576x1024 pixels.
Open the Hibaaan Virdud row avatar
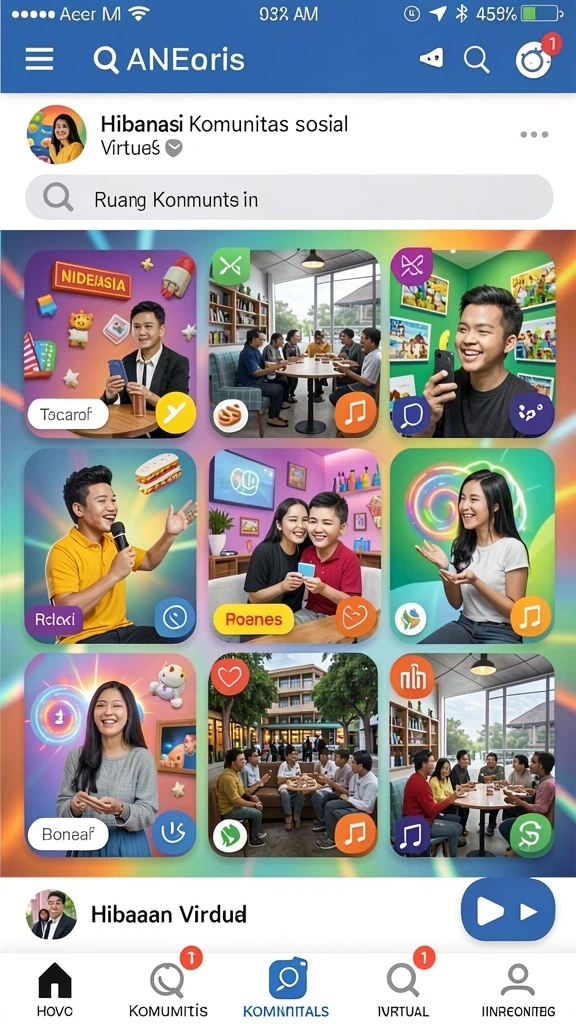(x=51, y=914)
